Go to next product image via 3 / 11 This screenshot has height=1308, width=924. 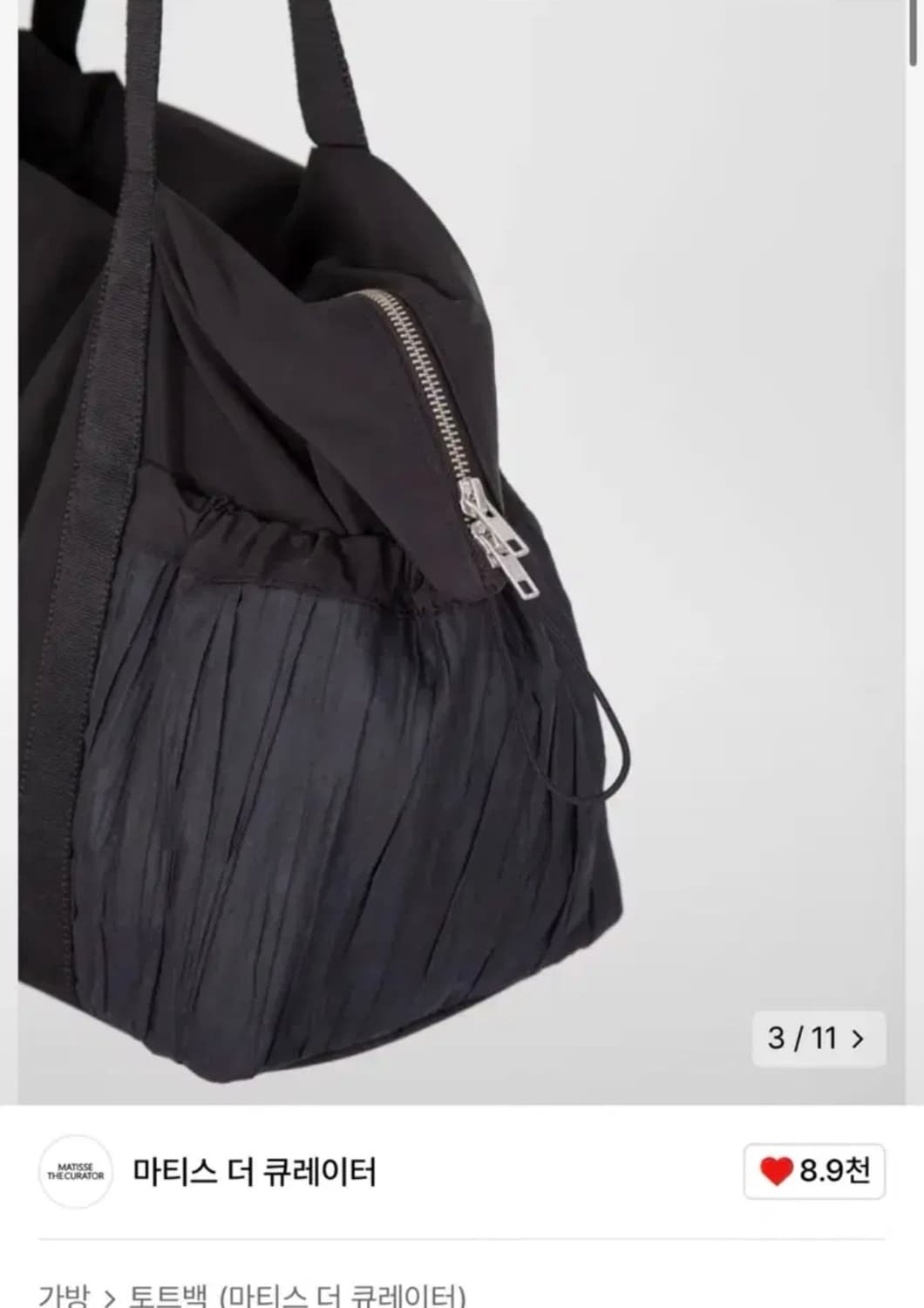[x=818, y=1039]
